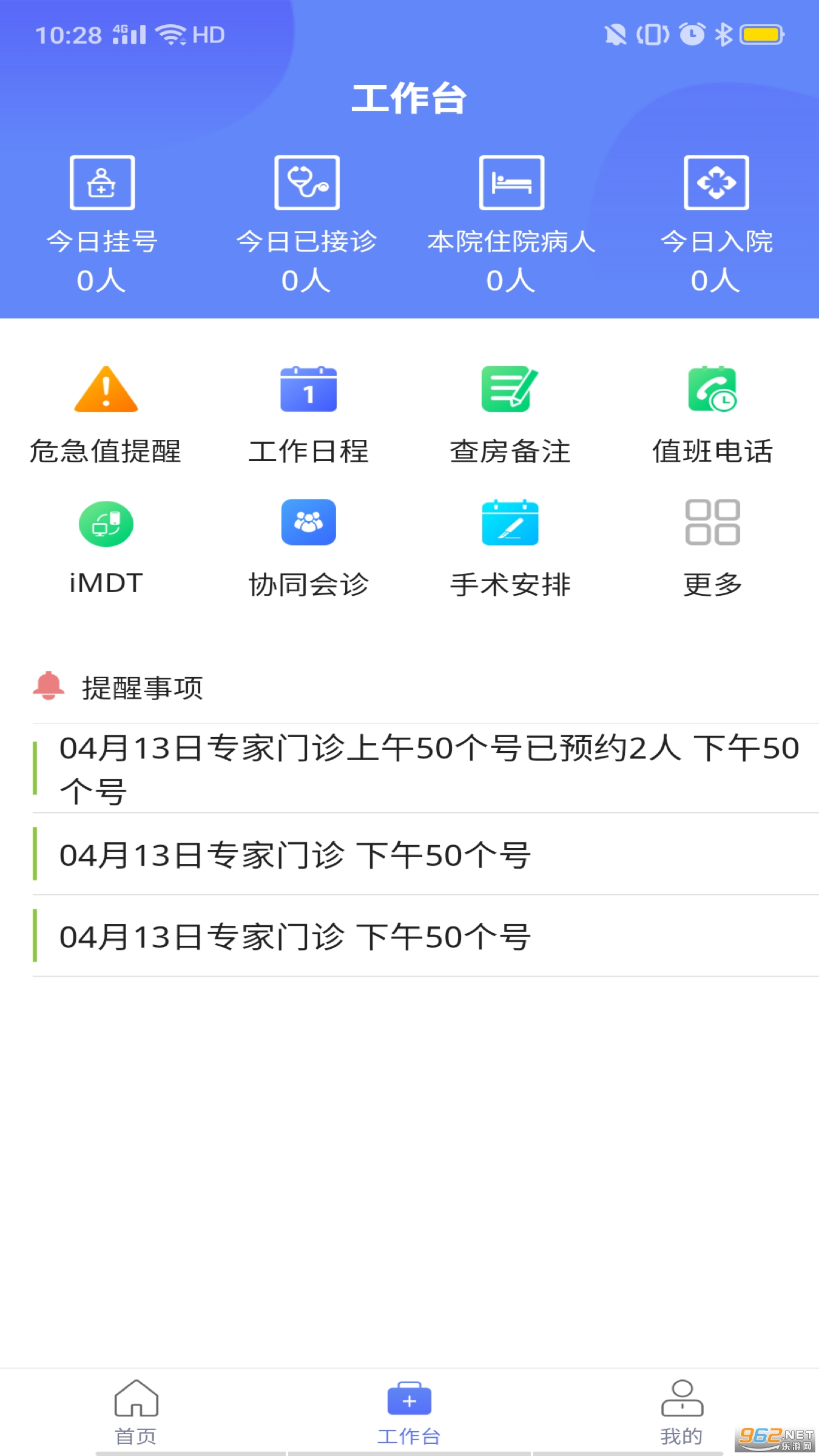This screenshot has width=819, height=1456.
Task: Launch the iMDT feature
Action: 106,547
